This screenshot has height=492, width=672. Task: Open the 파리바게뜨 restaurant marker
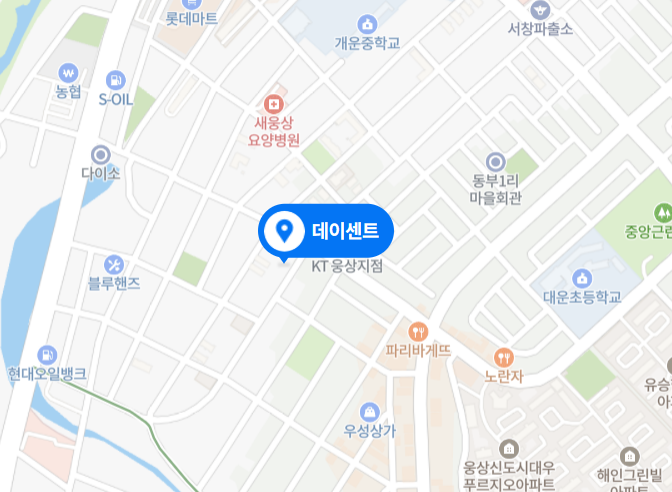418,332
